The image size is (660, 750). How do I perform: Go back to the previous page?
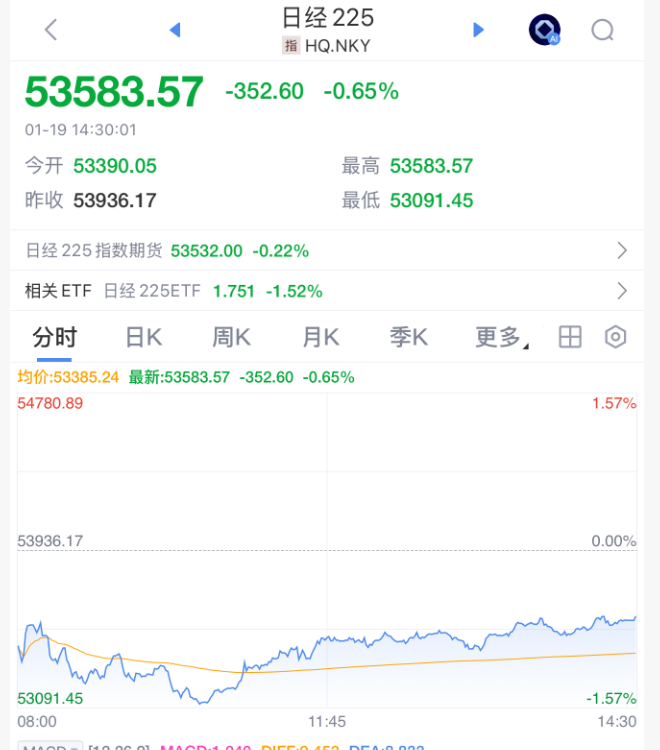tap(51, 30)
